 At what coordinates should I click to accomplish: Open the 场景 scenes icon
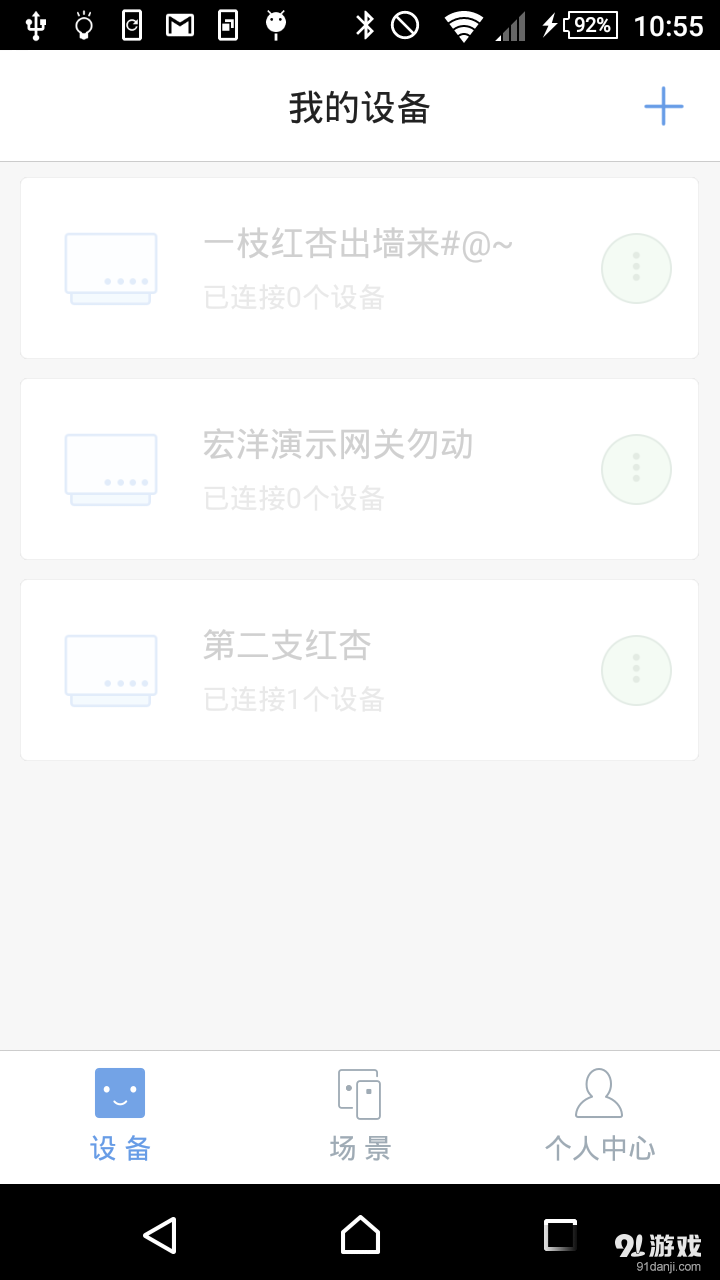tap(359, 1093)
